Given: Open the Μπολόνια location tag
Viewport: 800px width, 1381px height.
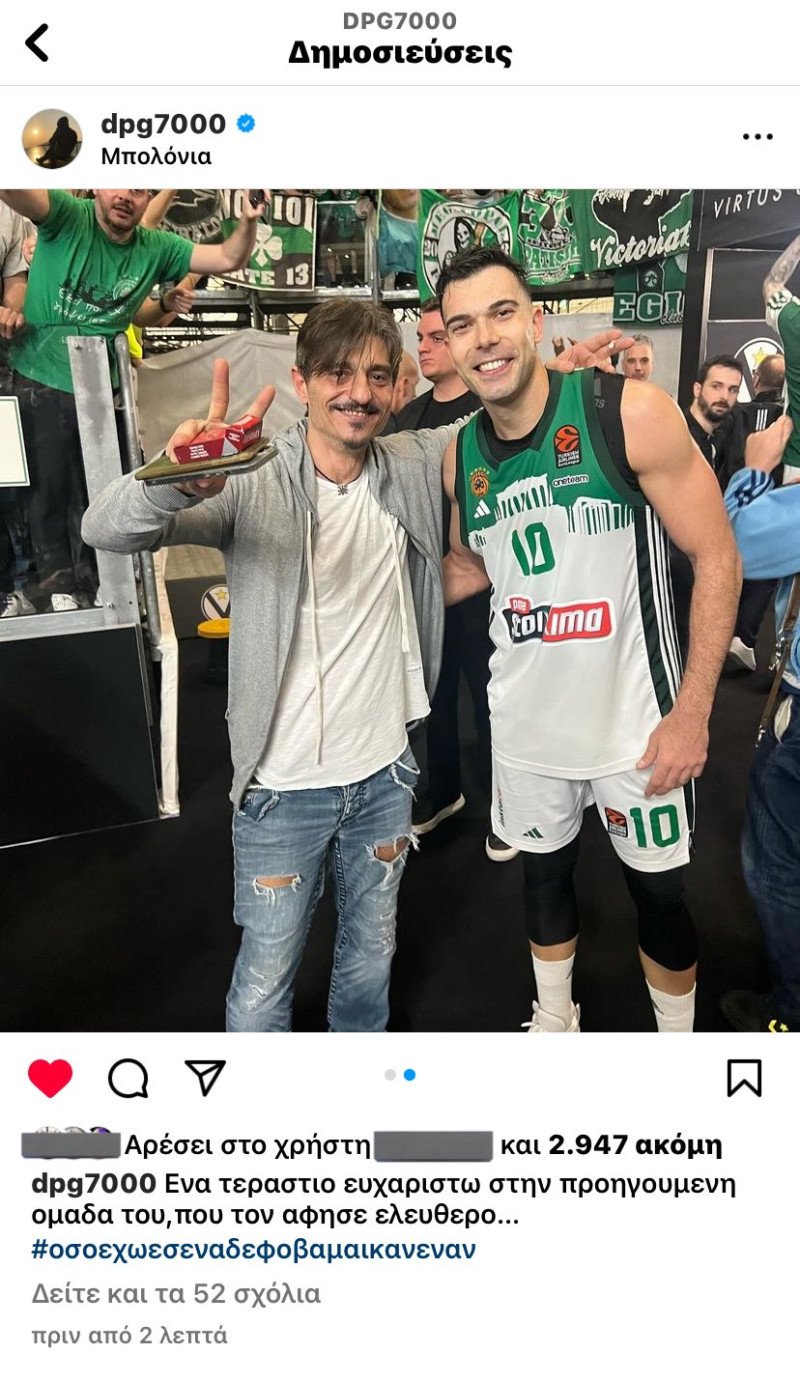Looking at the screenshot, I should point(156,156).
